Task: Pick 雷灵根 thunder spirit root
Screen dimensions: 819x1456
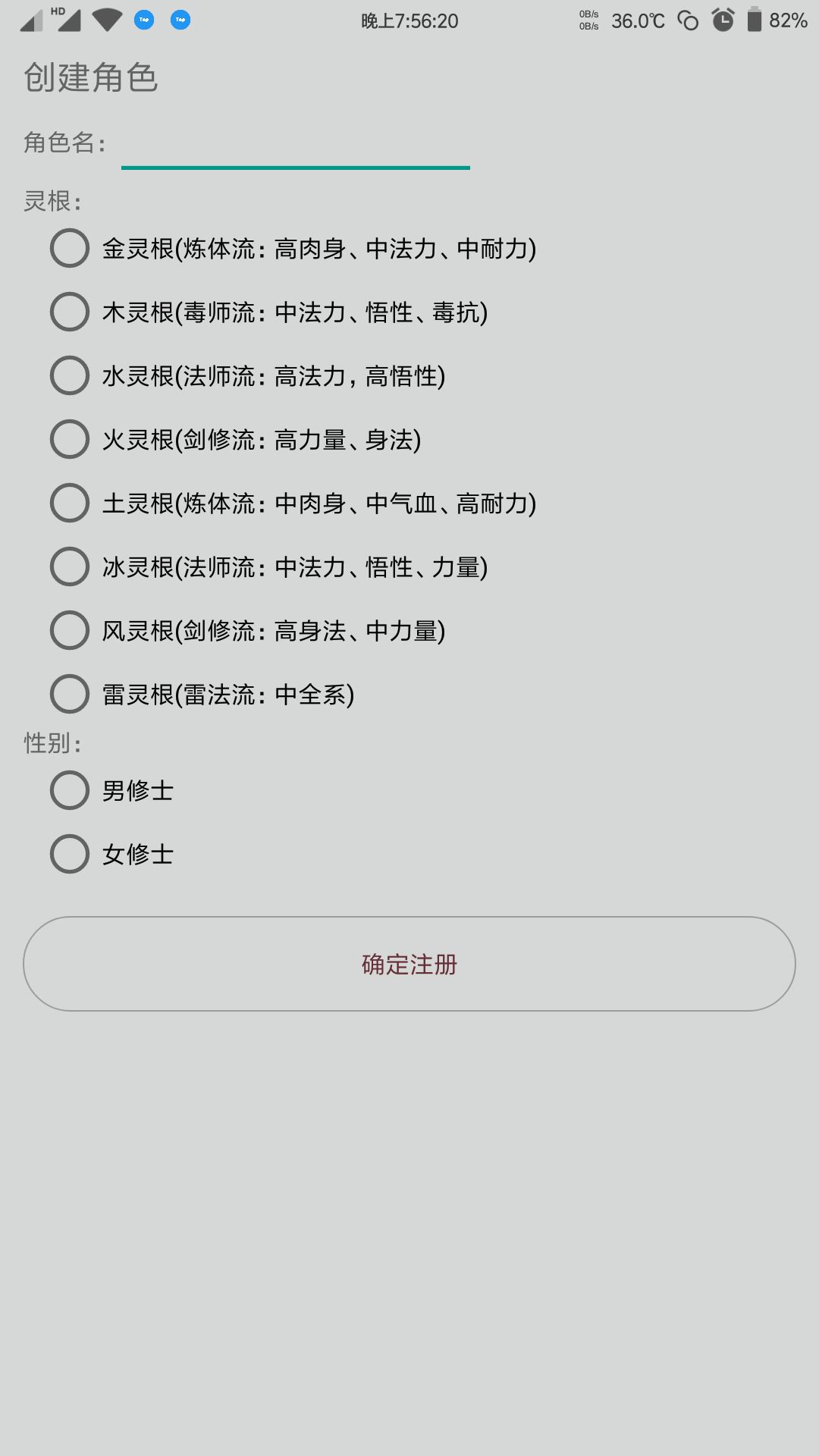Action: click(69, 692)
